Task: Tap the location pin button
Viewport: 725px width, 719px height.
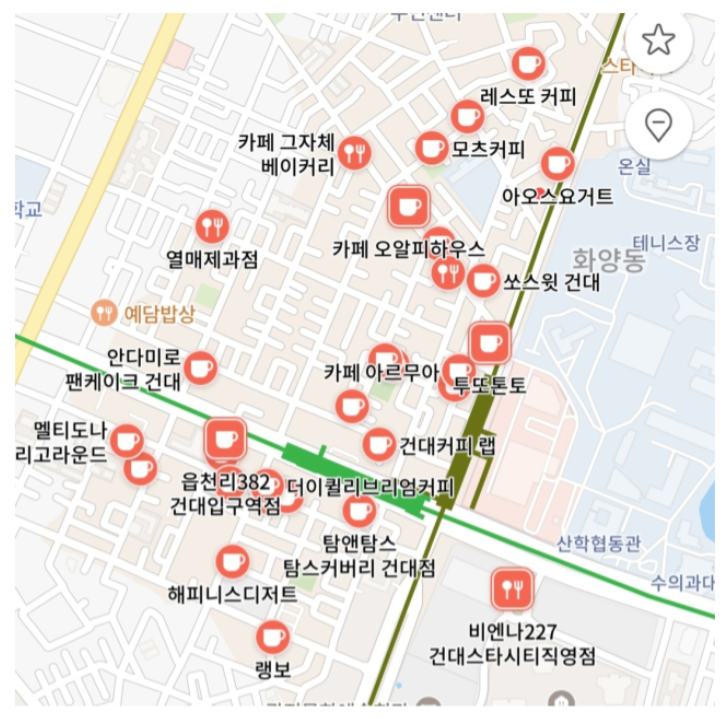Action: [x=658, y=126]
